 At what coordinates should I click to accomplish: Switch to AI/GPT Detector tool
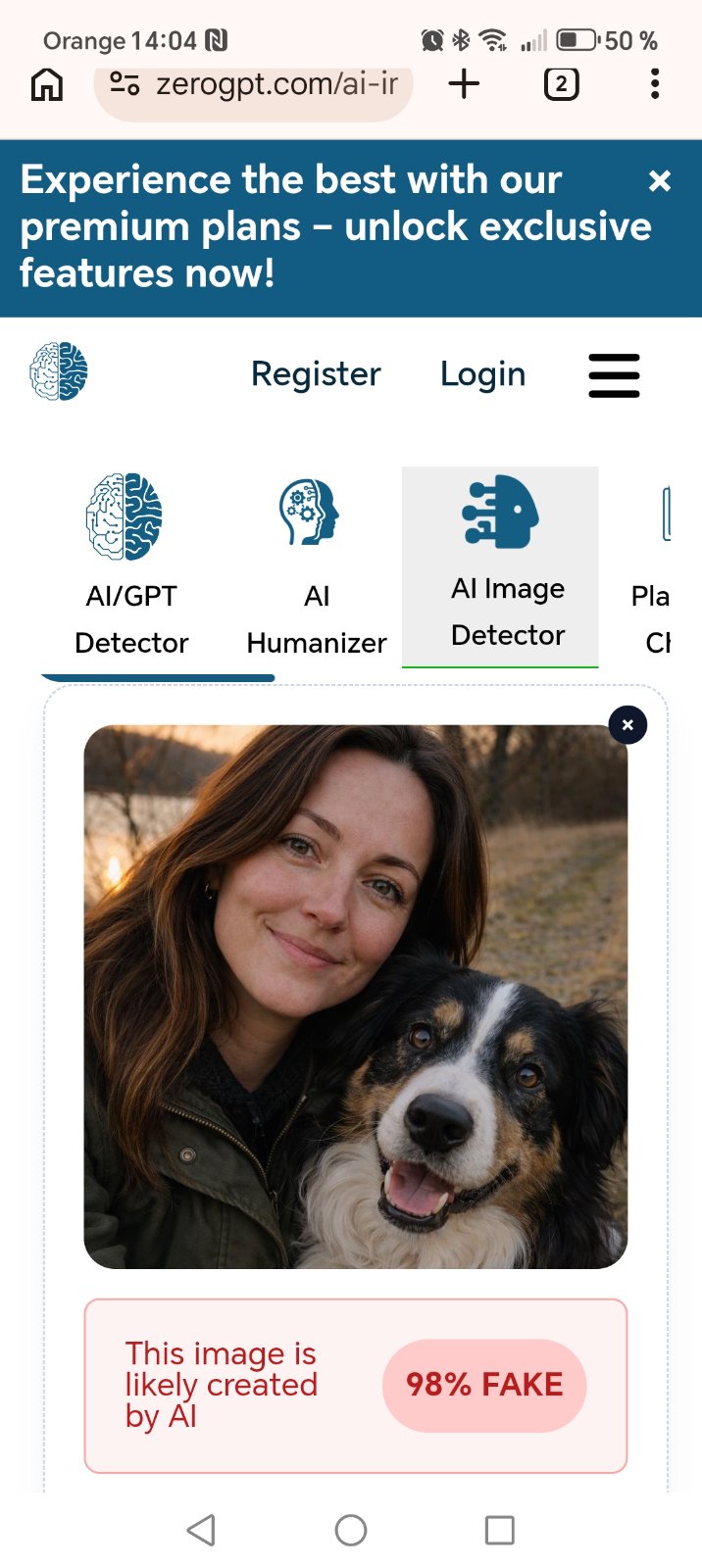(131, 565)
